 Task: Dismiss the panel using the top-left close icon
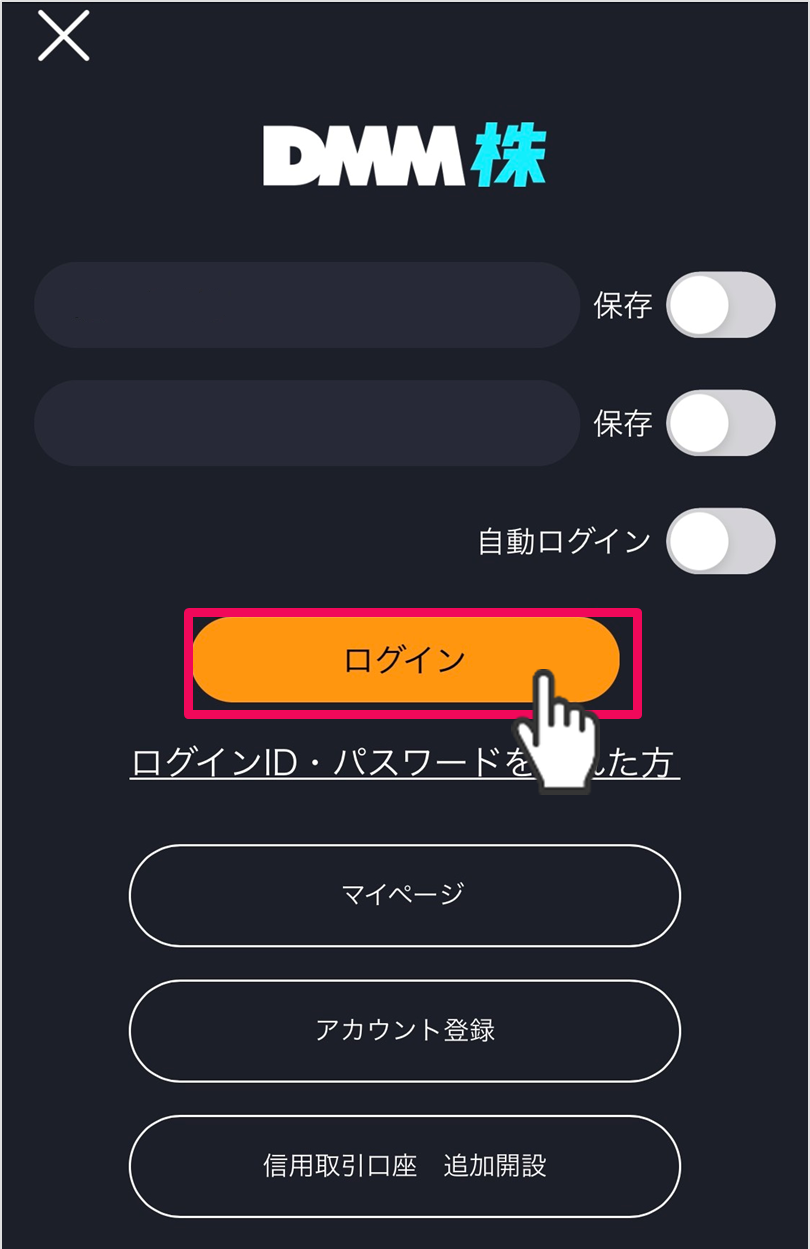coord(63,36)
